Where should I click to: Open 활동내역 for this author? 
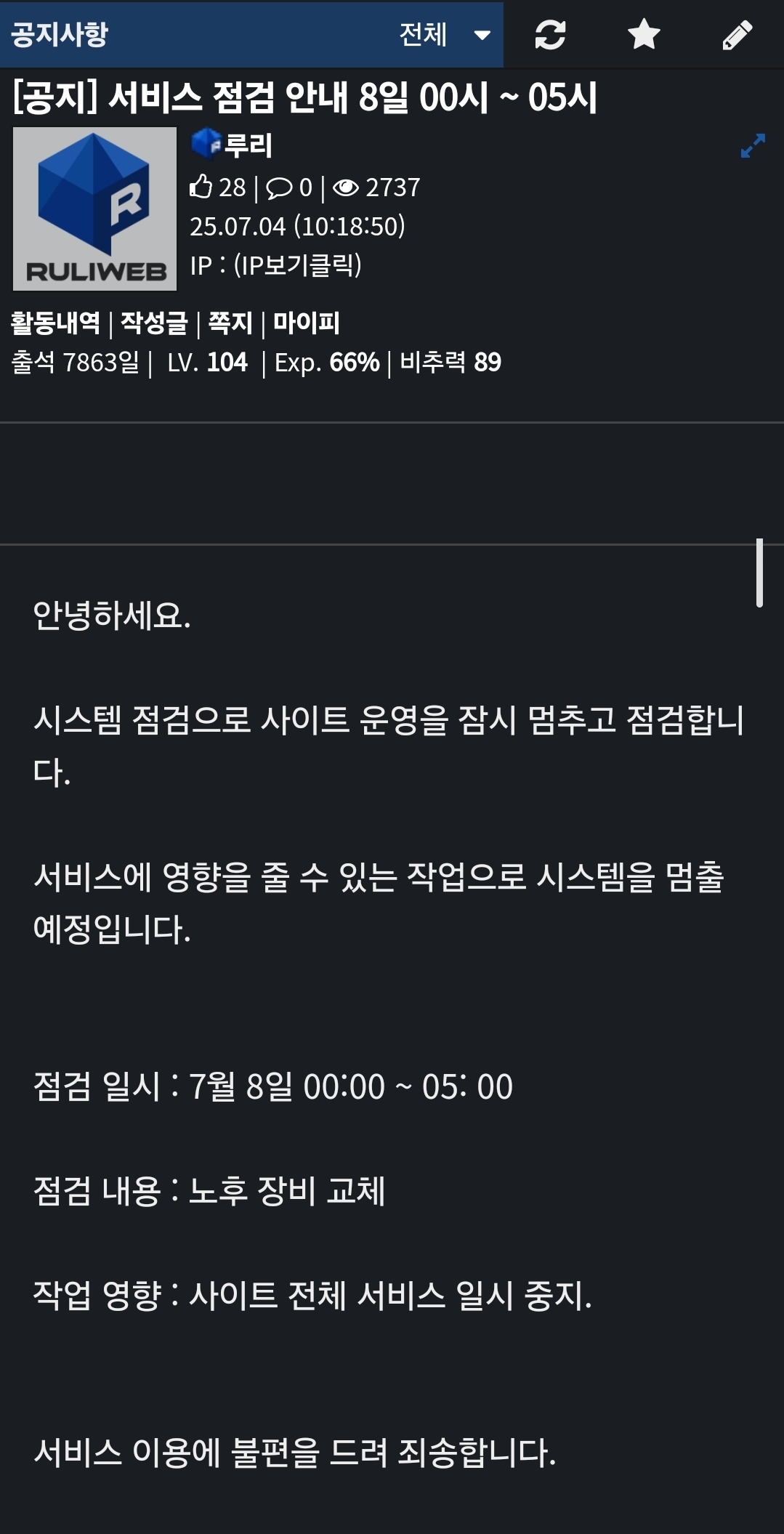tap(55, 323)
